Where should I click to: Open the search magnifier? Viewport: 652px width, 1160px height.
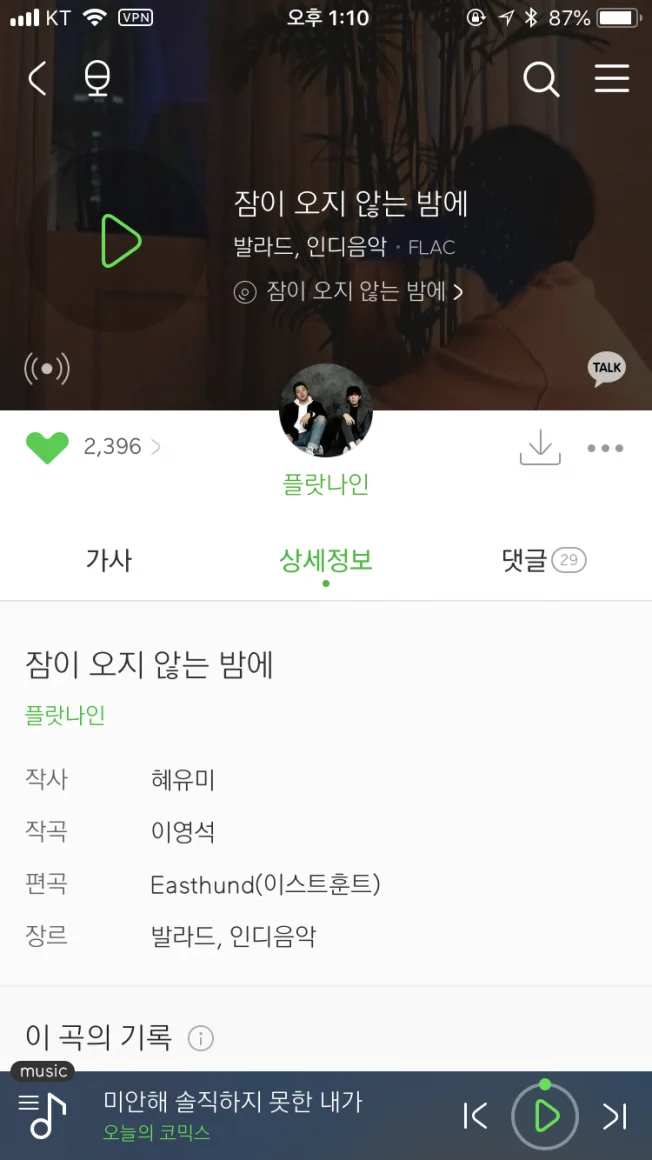pos(541,78)
